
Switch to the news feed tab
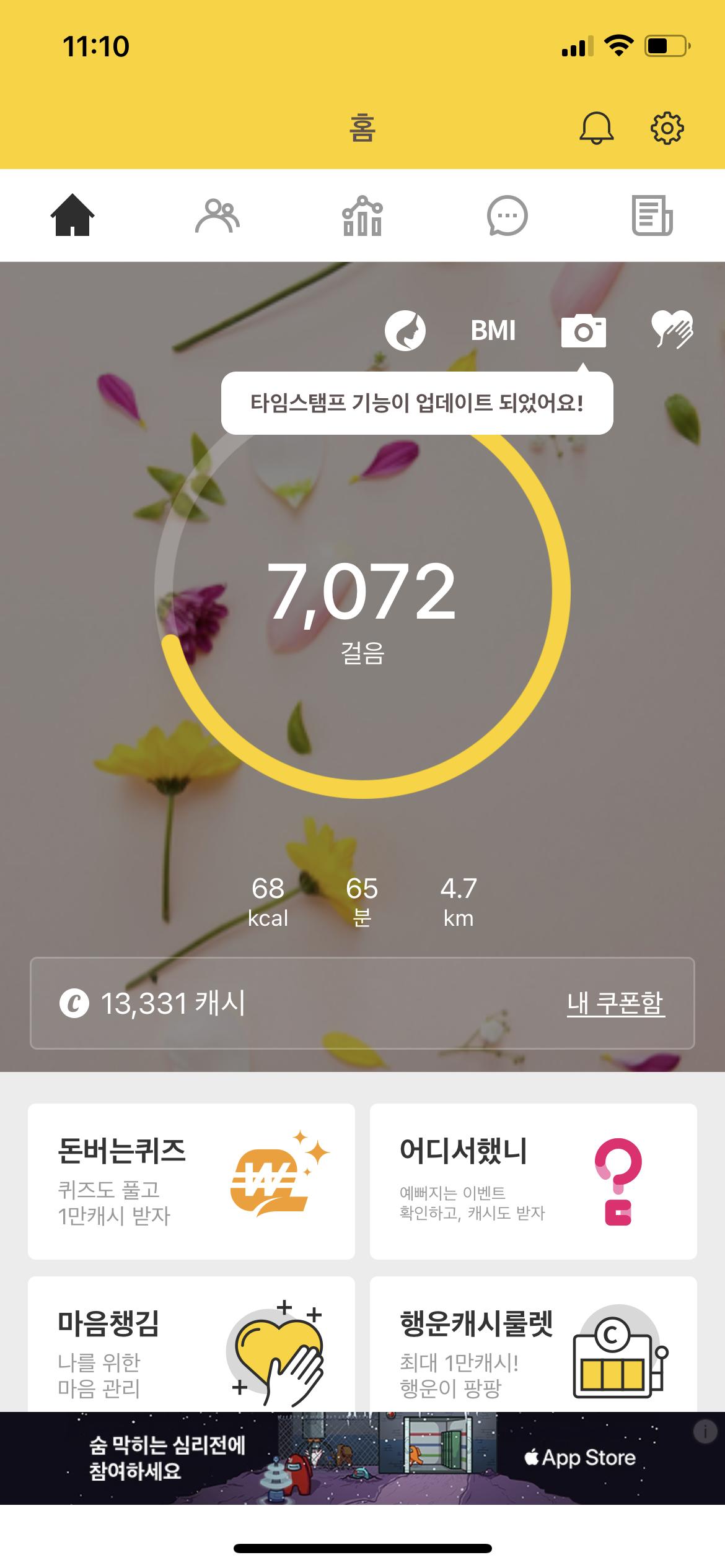pos(652,216)
